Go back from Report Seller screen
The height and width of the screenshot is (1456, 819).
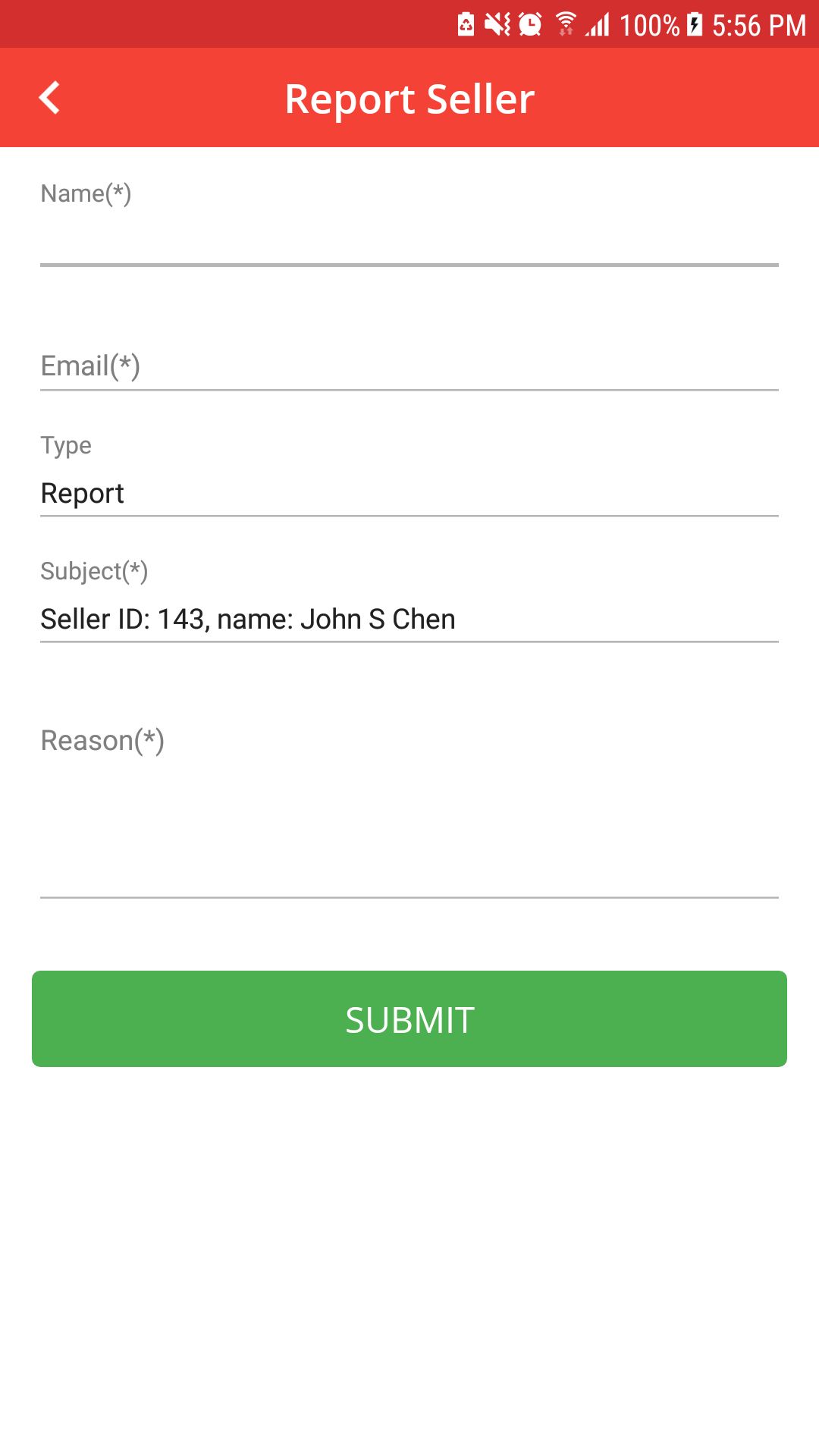pos(49,98)
